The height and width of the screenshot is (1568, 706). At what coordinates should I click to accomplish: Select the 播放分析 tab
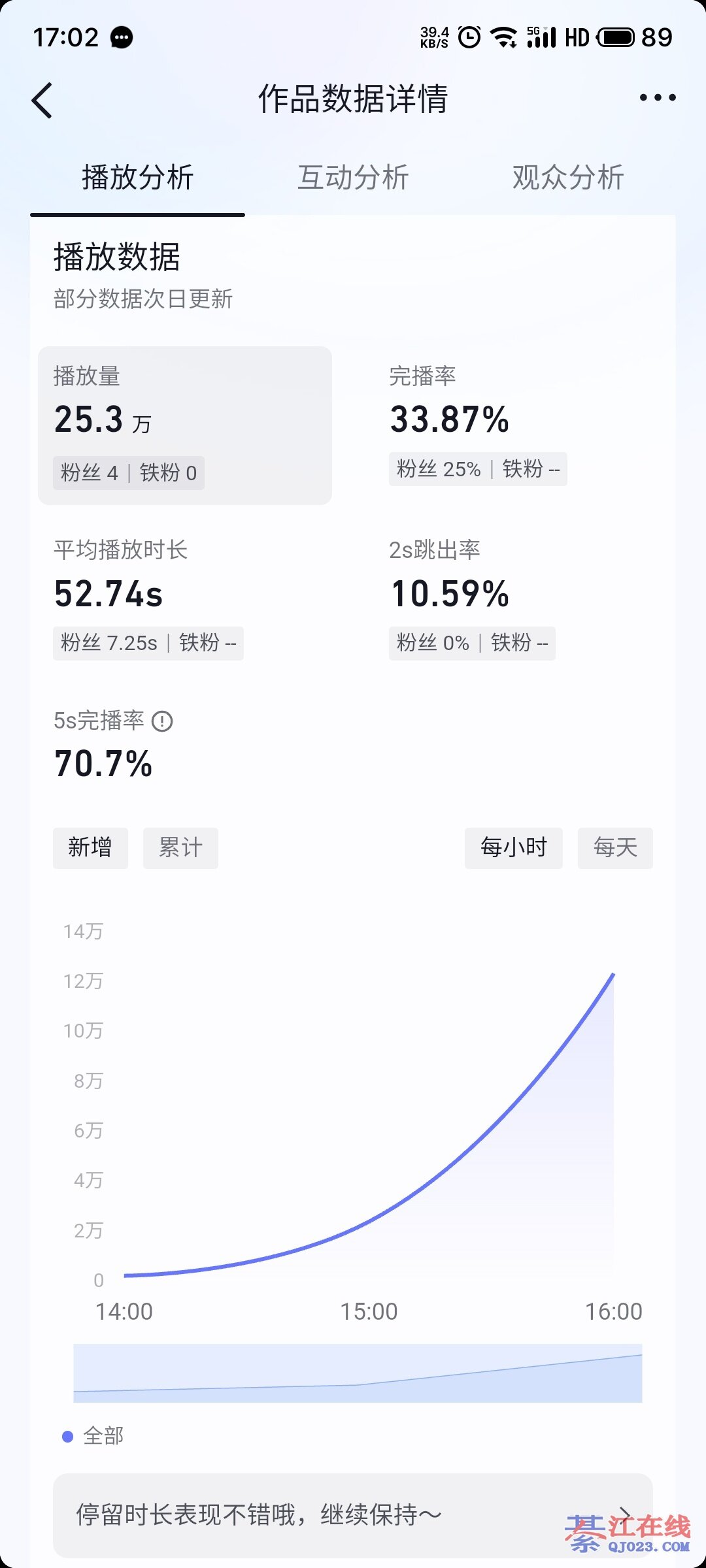138,178
